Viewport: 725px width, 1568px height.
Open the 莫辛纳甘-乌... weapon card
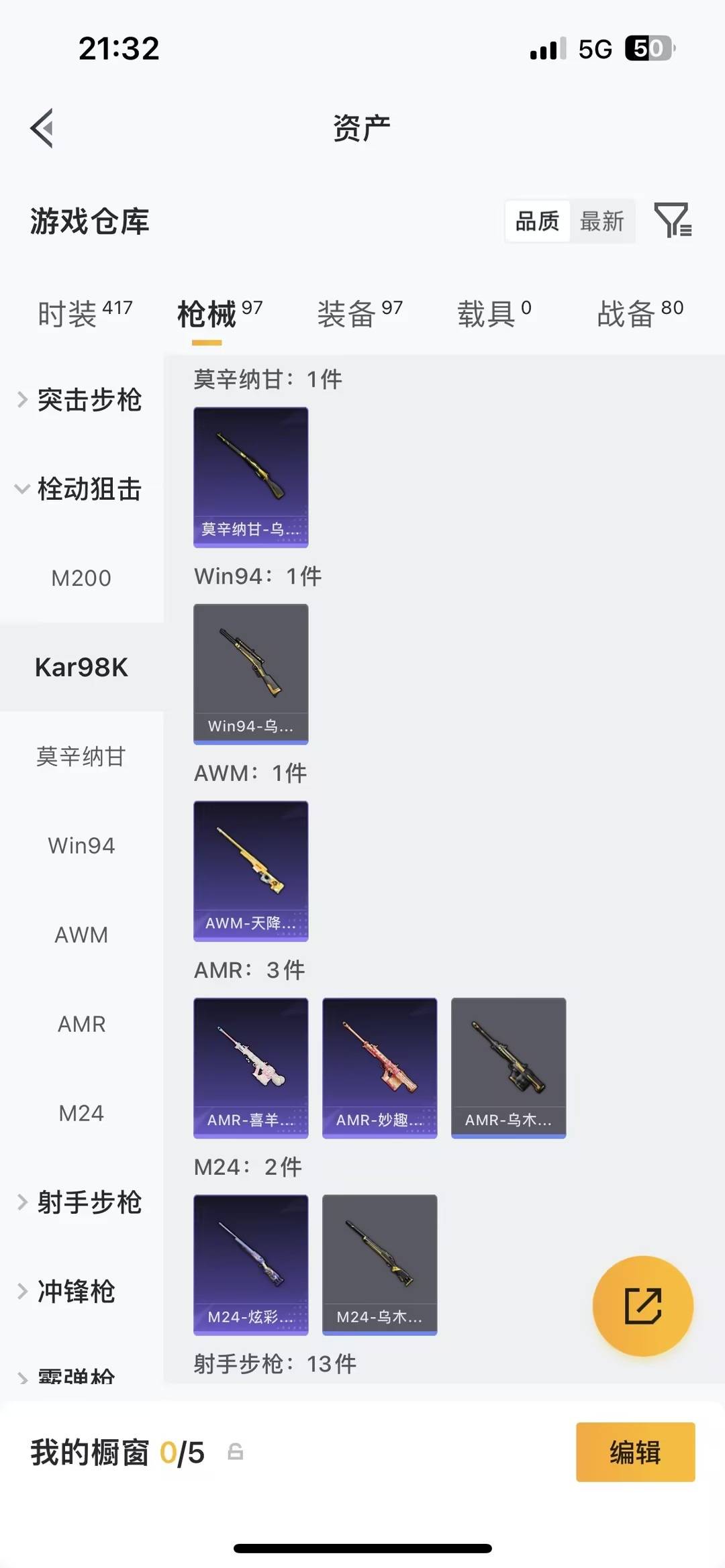(x=250, y=476)
